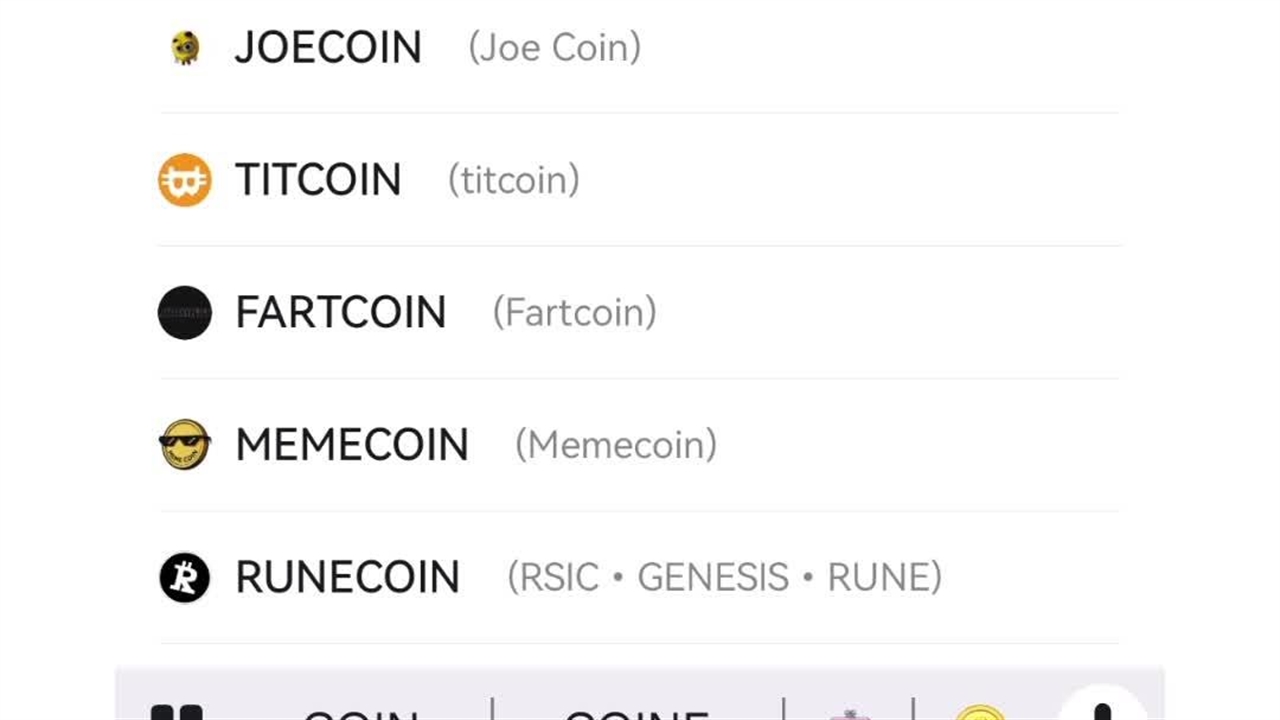Open RUNECOIN (RSIC • GENESIS • RUNE)
Viewport: 1280px width, 720px height.
pyautogui.click(x=347, y=578)
